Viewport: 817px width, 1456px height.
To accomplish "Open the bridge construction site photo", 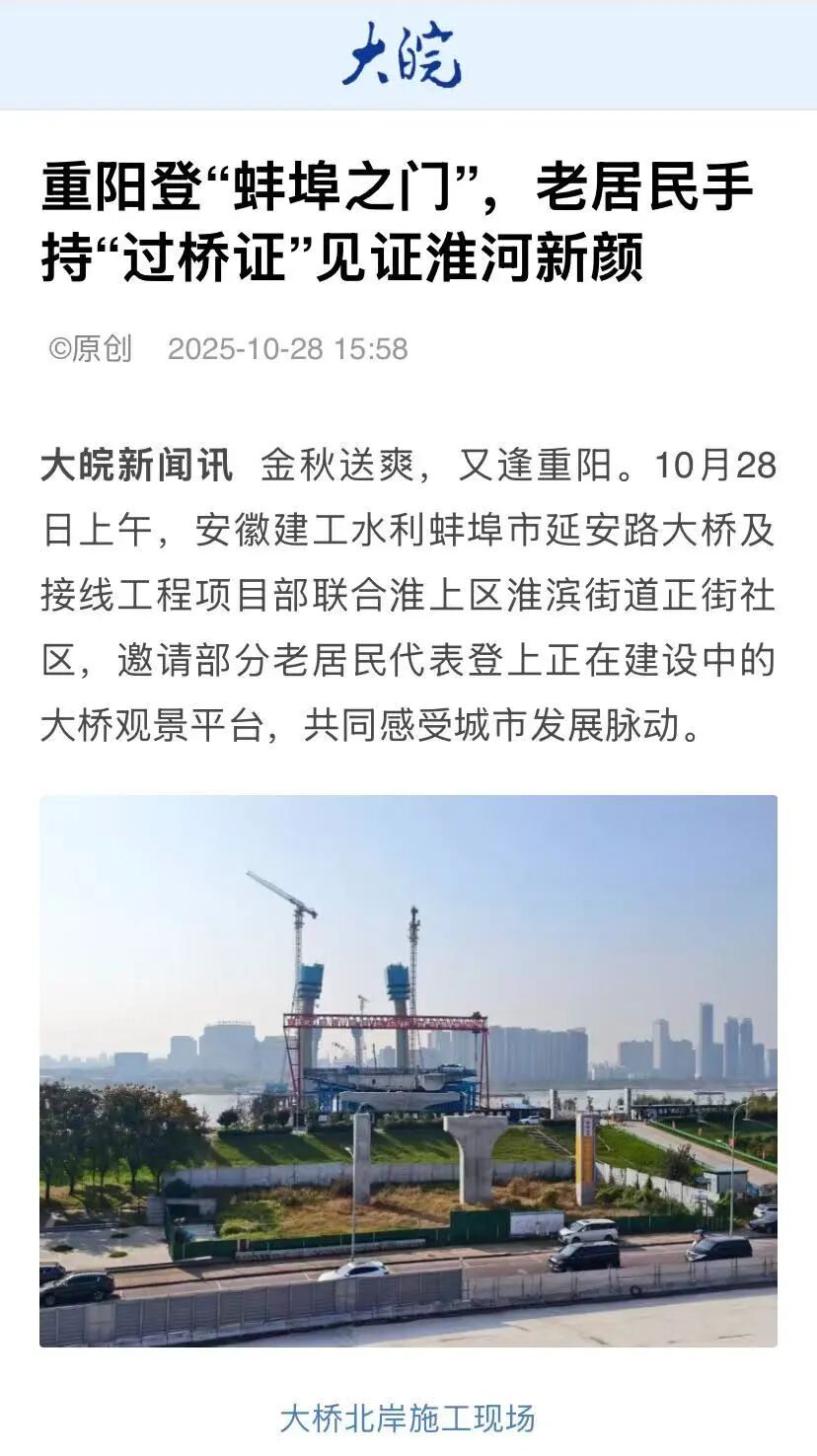I will click(408, 1070).
